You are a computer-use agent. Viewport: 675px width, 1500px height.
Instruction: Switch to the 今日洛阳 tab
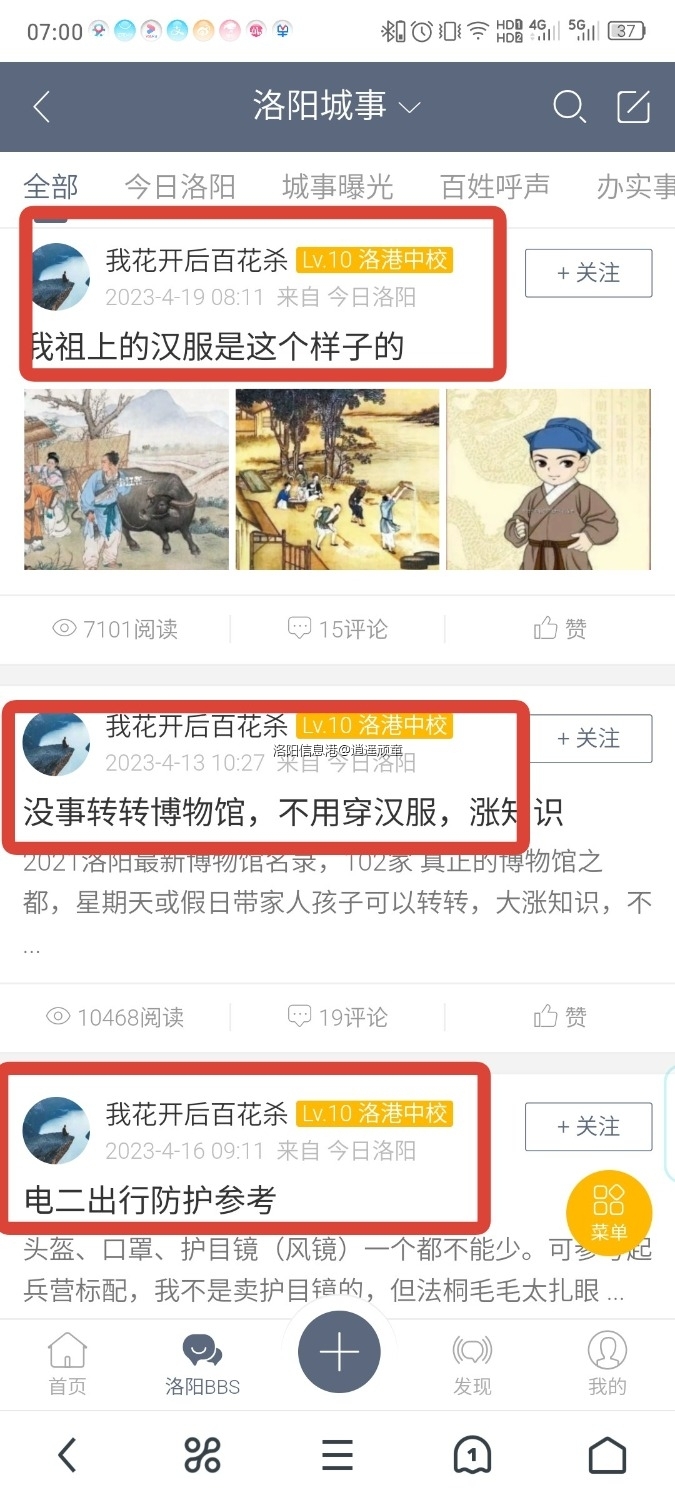pos(180,186)
